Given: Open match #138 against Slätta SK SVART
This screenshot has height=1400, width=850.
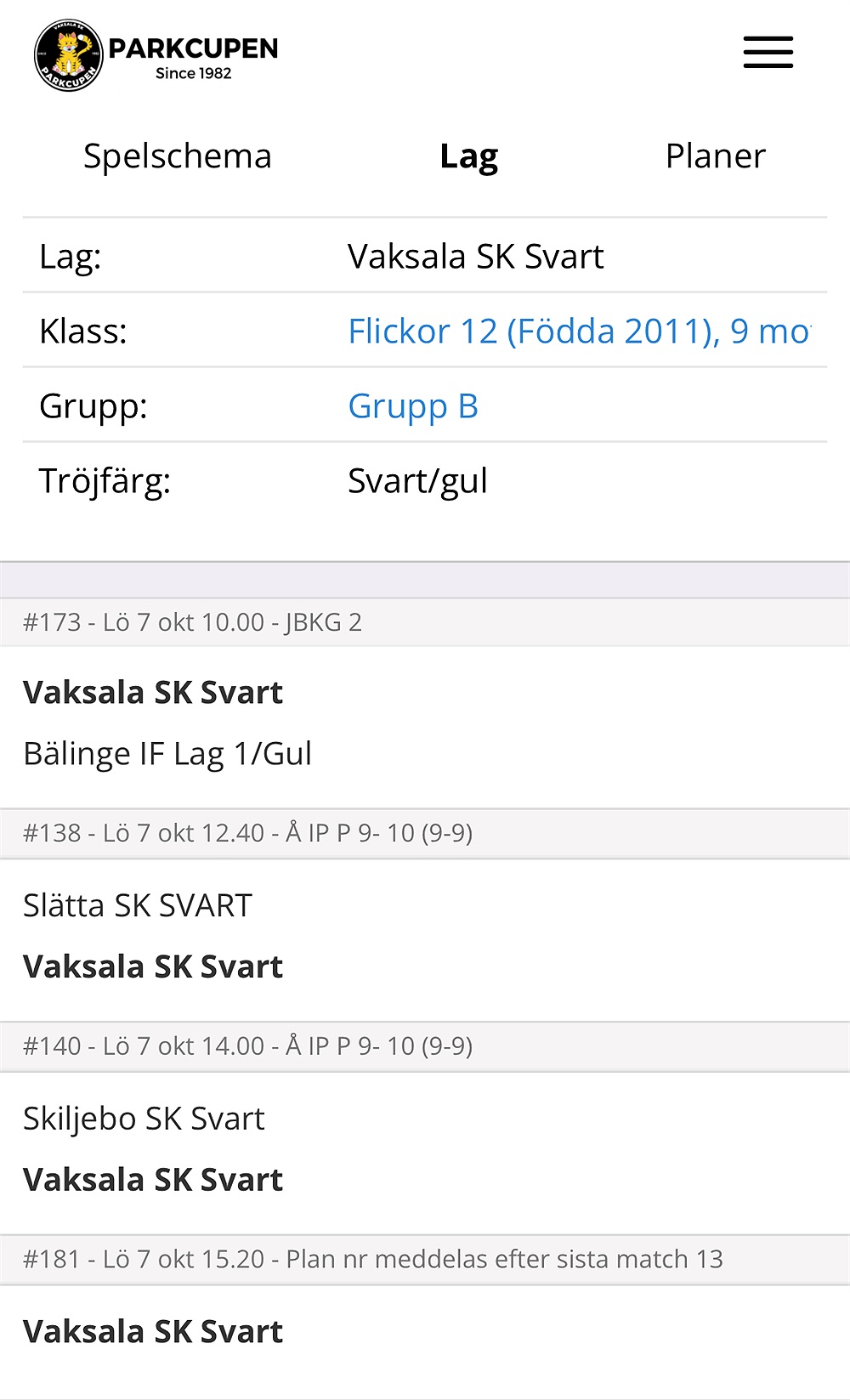Looking at the screenshot, I should point(425,915).
